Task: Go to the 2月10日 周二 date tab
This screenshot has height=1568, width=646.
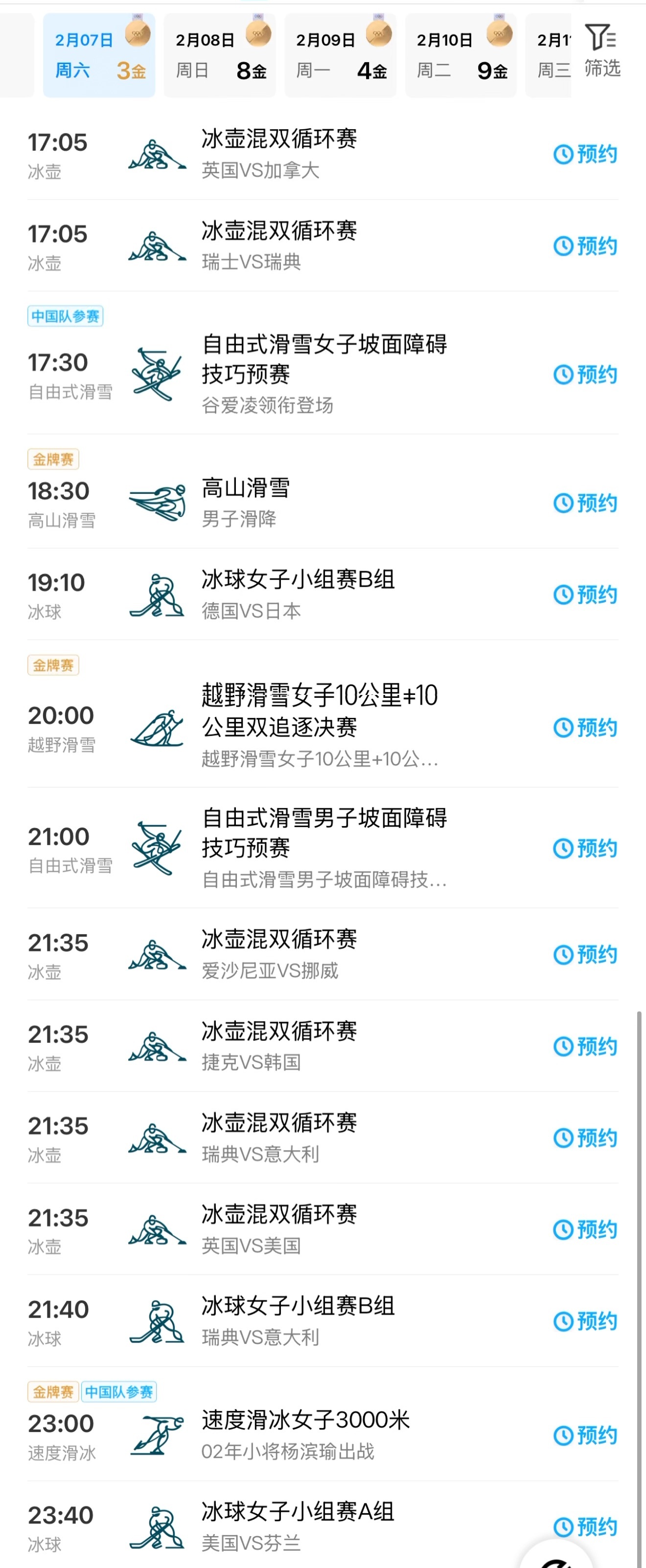Action: pos(461,55)
